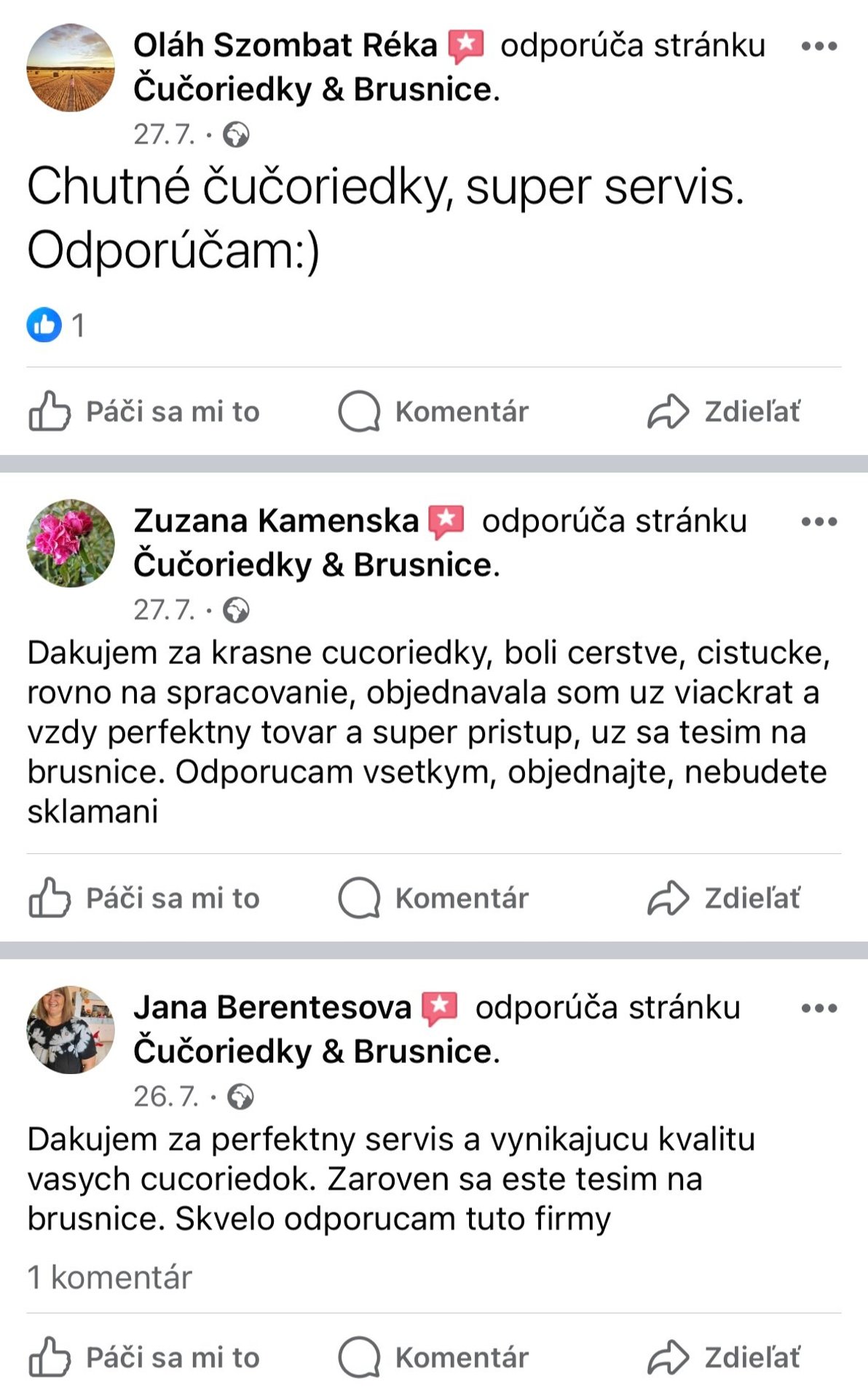Screen dimensions: 868x1398
Task: Open overflow menu on Jana Berentesova's post
Action: point(818,1008)
